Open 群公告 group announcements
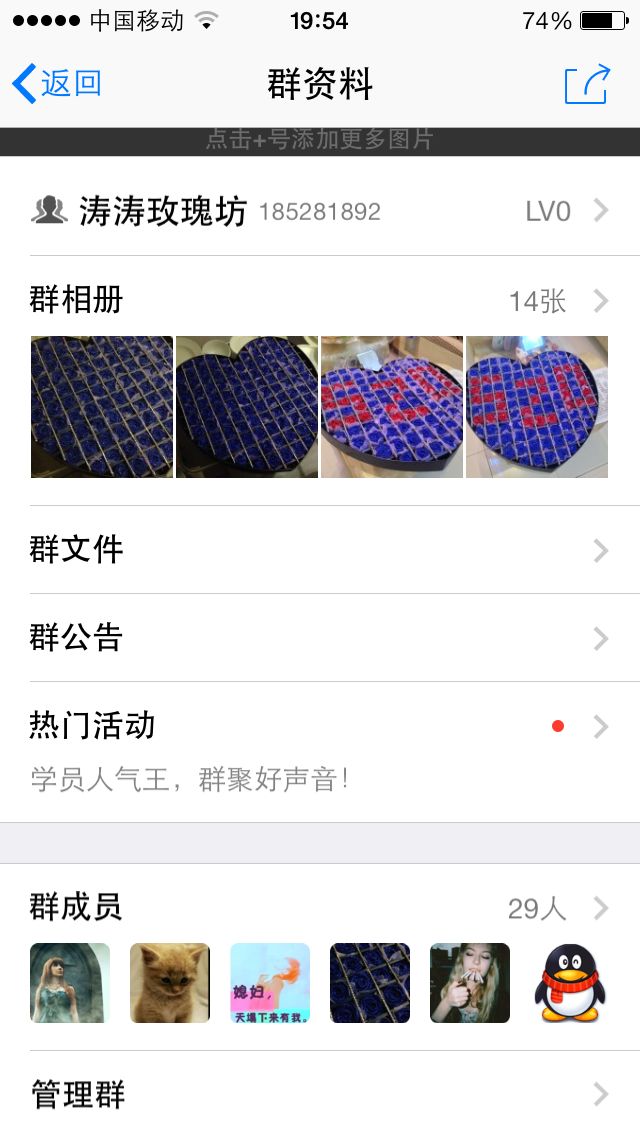Screen dimensions: 640x1136 coord(320,638)
